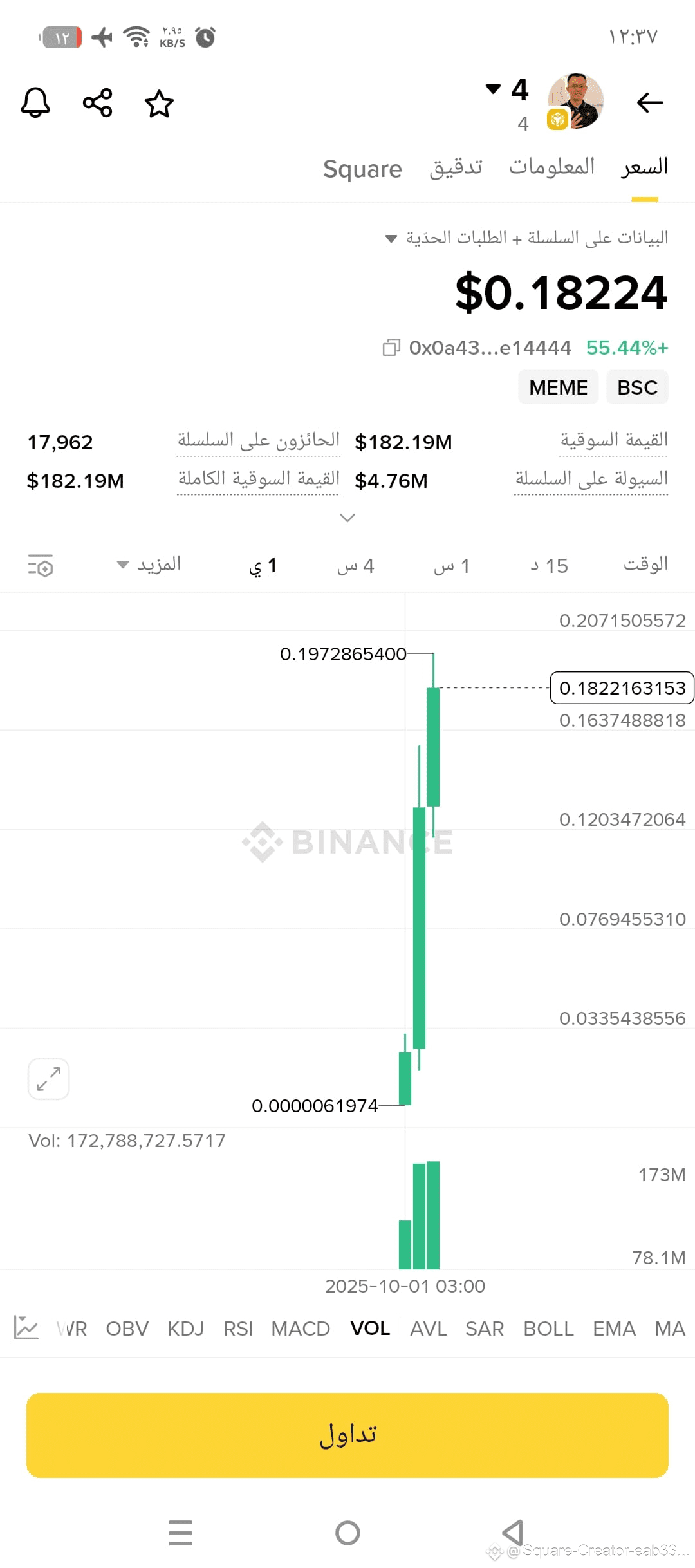
Task: Open chart settings icon
Action: pyautogui.click(x=41, y=566)
